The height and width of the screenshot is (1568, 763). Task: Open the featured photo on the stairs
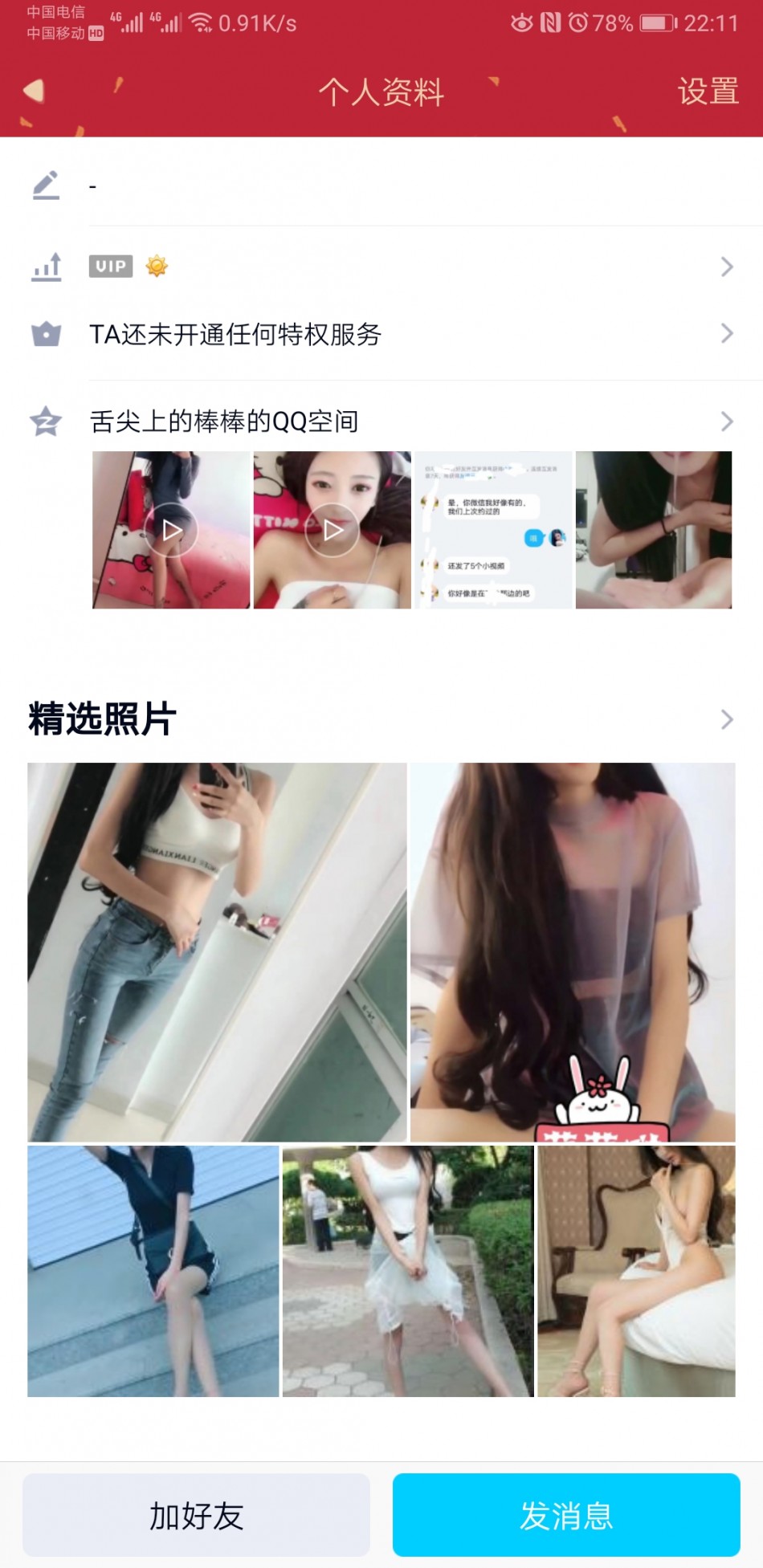point(153,1271)
